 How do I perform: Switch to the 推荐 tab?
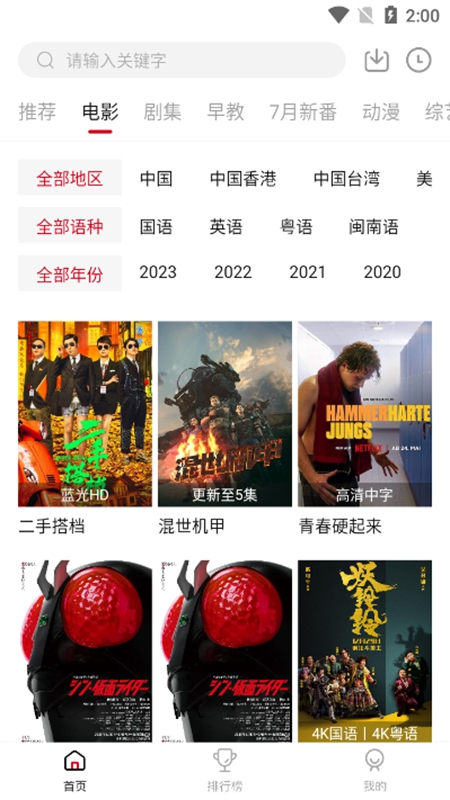[x=37, y=111]
